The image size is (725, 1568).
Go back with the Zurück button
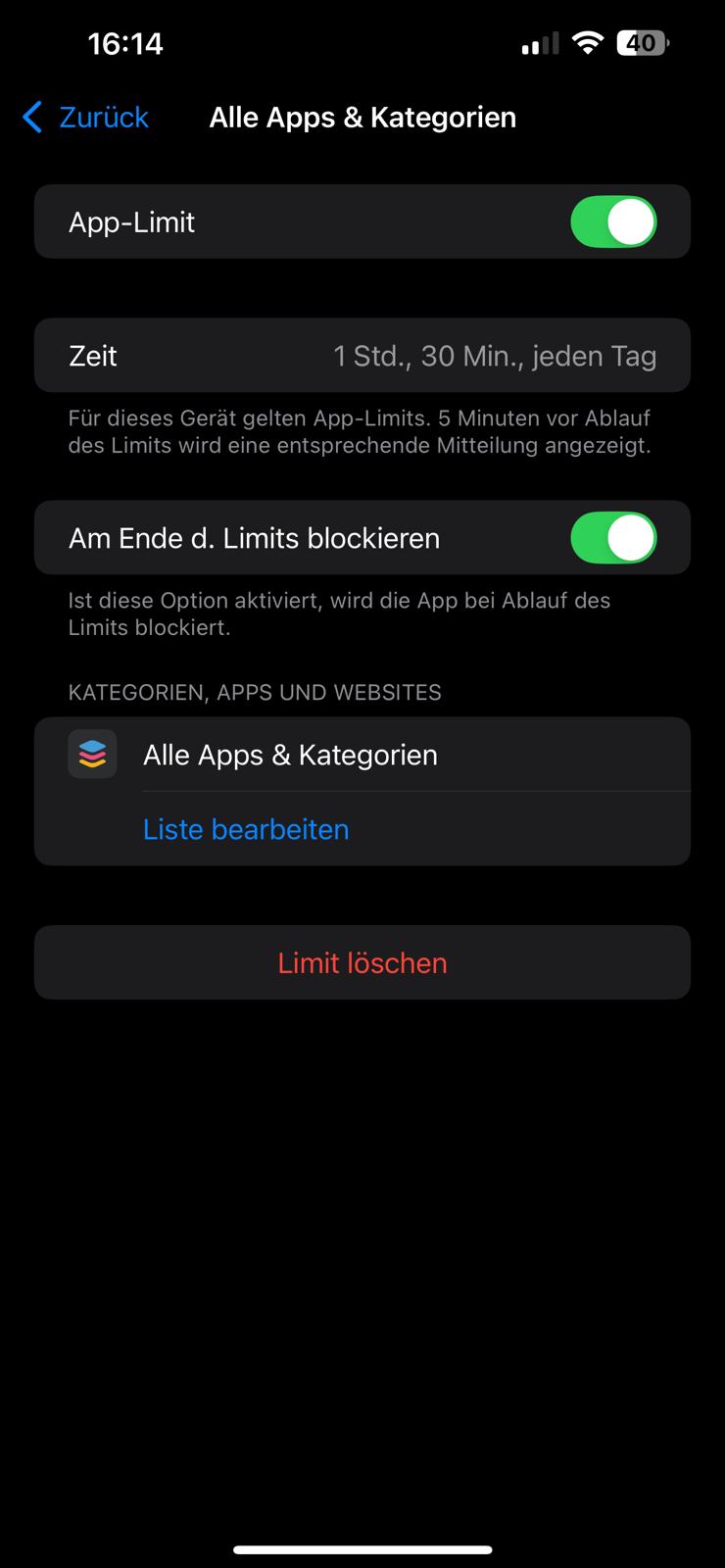pos(86,118)
